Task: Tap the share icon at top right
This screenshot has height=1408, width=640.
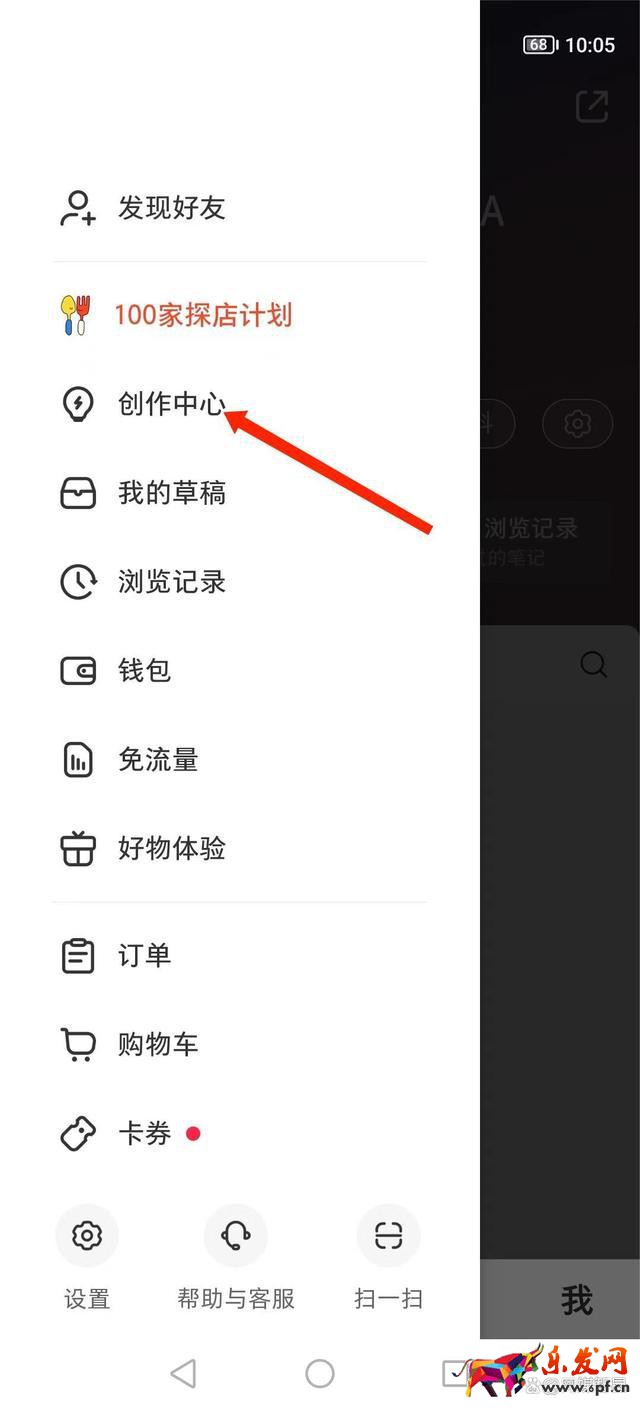Action: pyautogui.click(x=592, y=107)
